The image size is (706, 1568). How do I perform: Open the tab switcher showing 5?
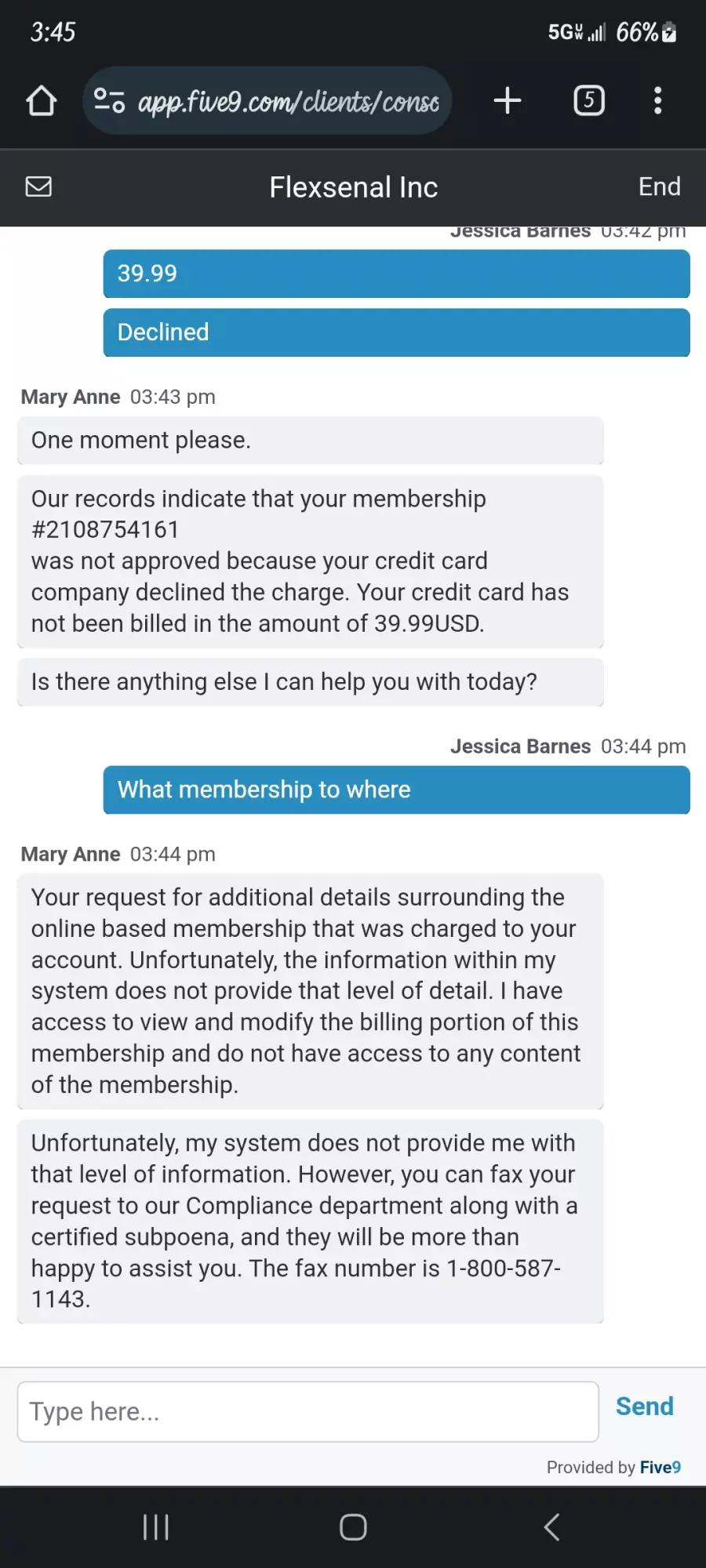click(x=589, y=100)
